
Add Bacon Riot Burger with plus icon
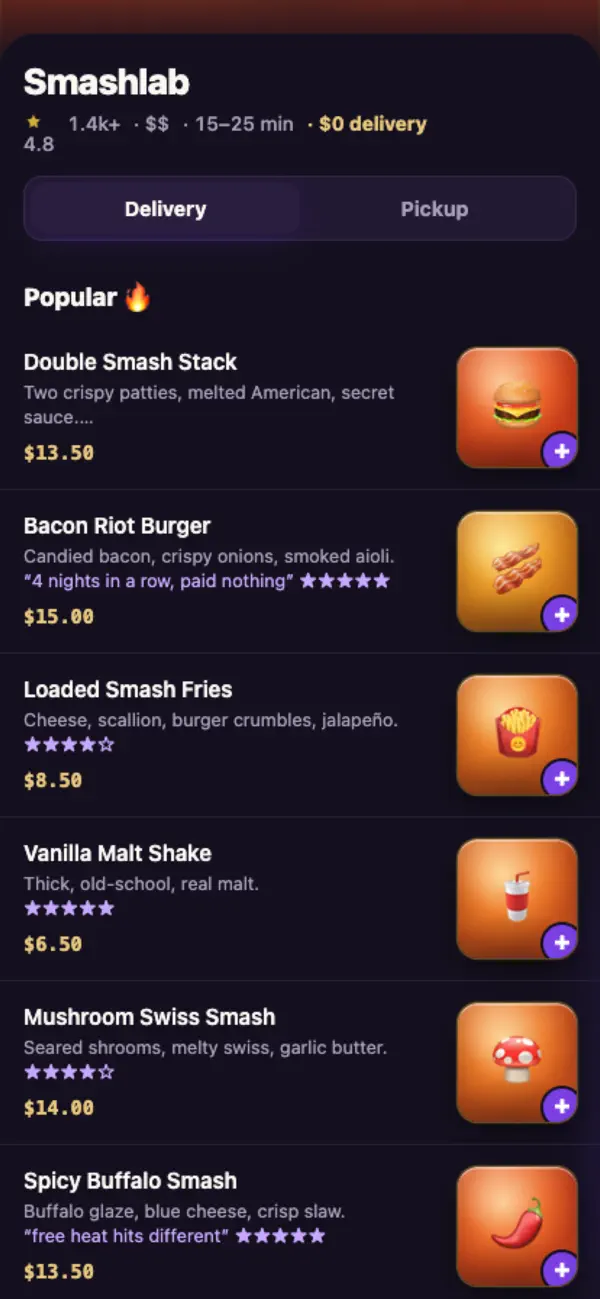pyautogui.click(x=561, y=615)
